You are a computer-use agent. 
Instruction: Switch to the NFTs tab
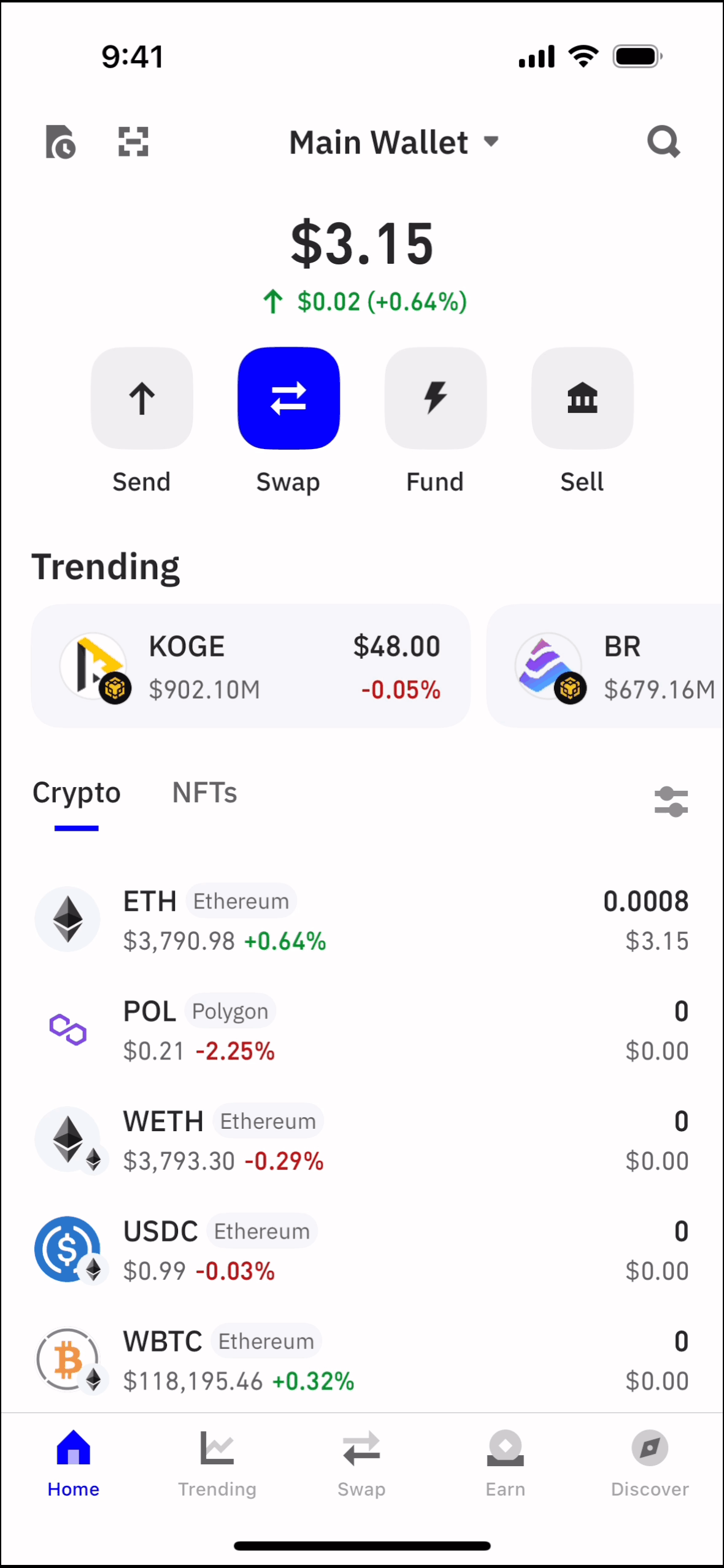pyautogui.click(x=204, y=793)
